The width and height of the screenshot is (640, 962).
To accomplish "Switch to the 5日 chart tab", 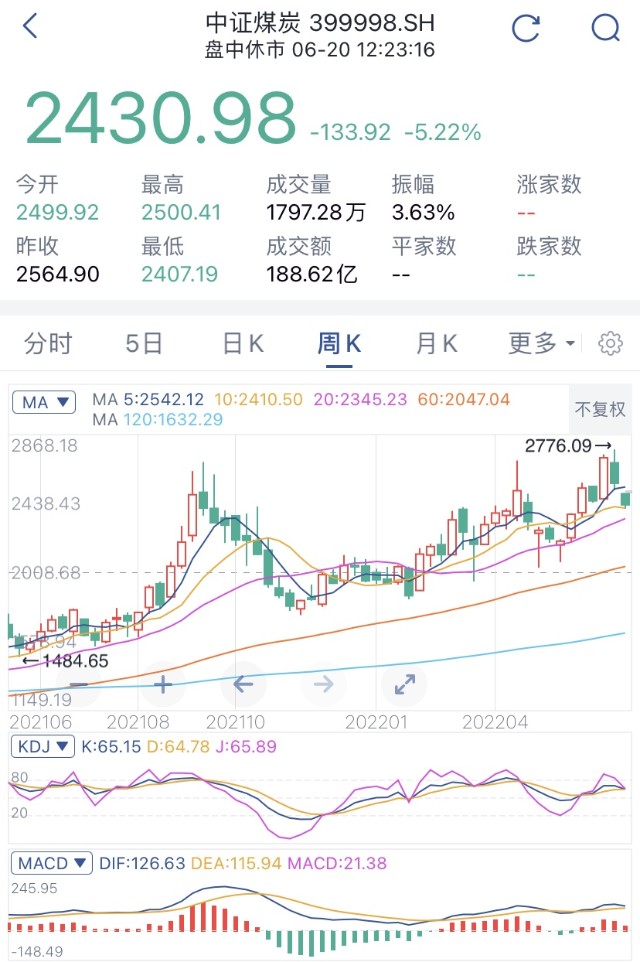I will coord(144,344).
